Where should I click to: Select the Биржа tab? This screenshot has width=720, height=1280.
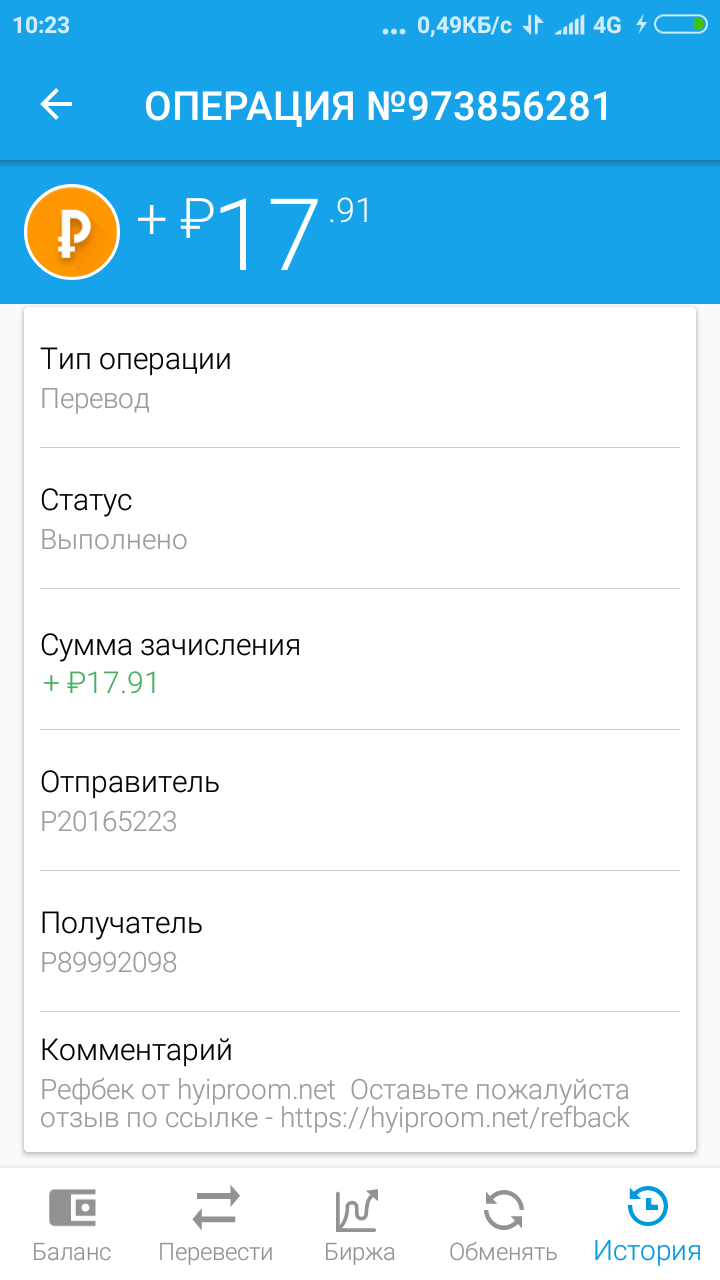(360, 1224)
